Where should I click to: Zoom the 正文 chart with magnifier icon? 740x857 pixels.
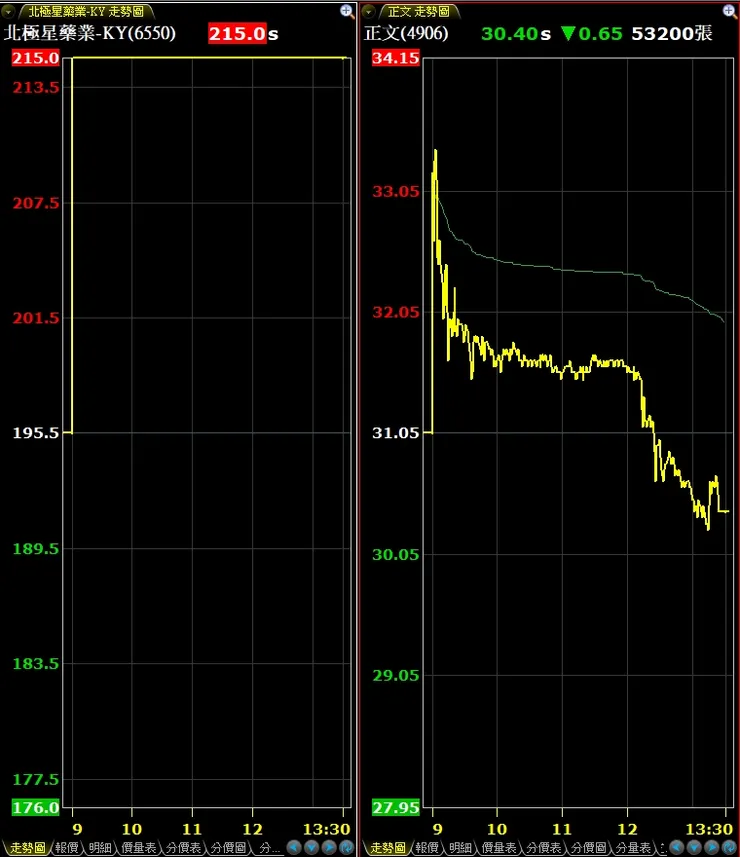(729, 10)
